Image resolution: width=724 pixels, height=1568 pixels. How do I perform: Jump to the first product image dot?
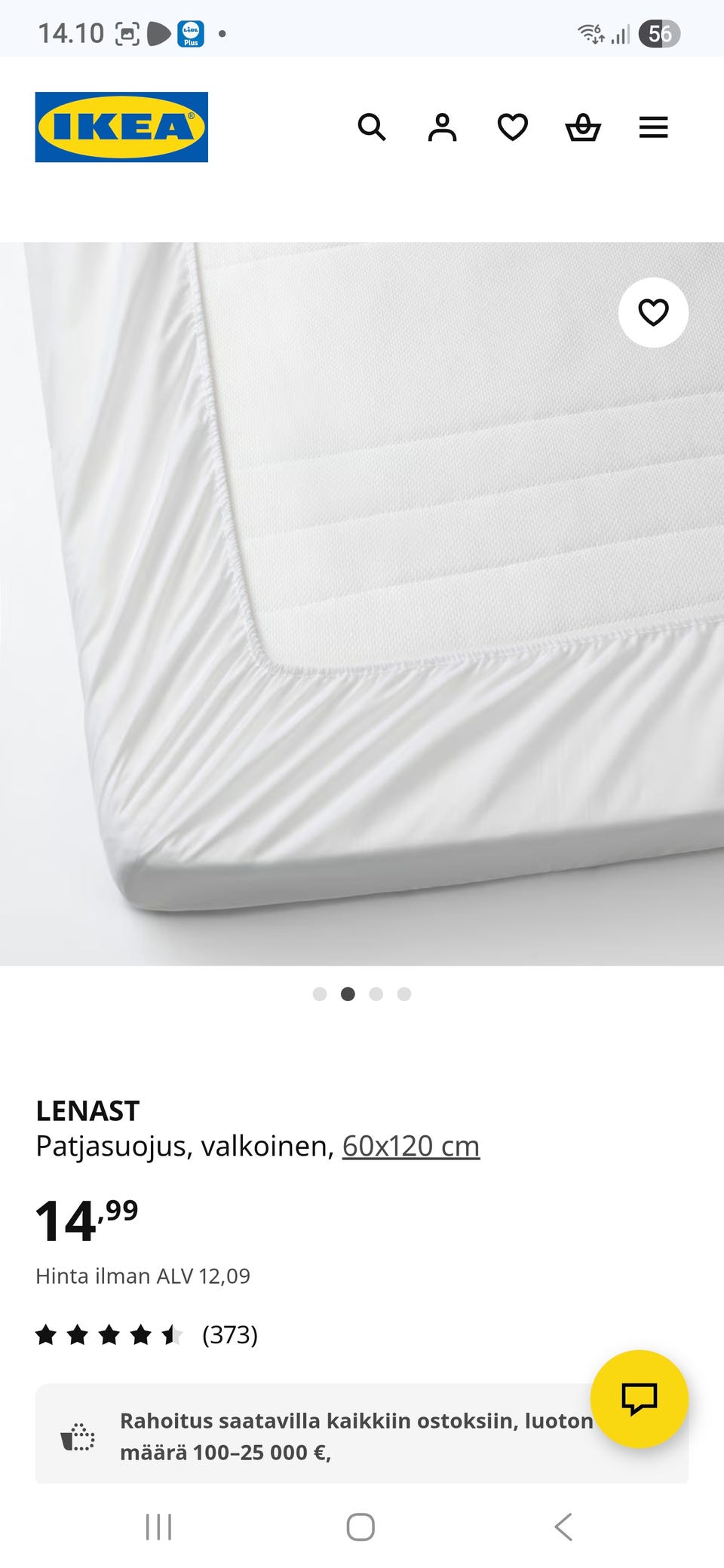(x=320, y=994)
